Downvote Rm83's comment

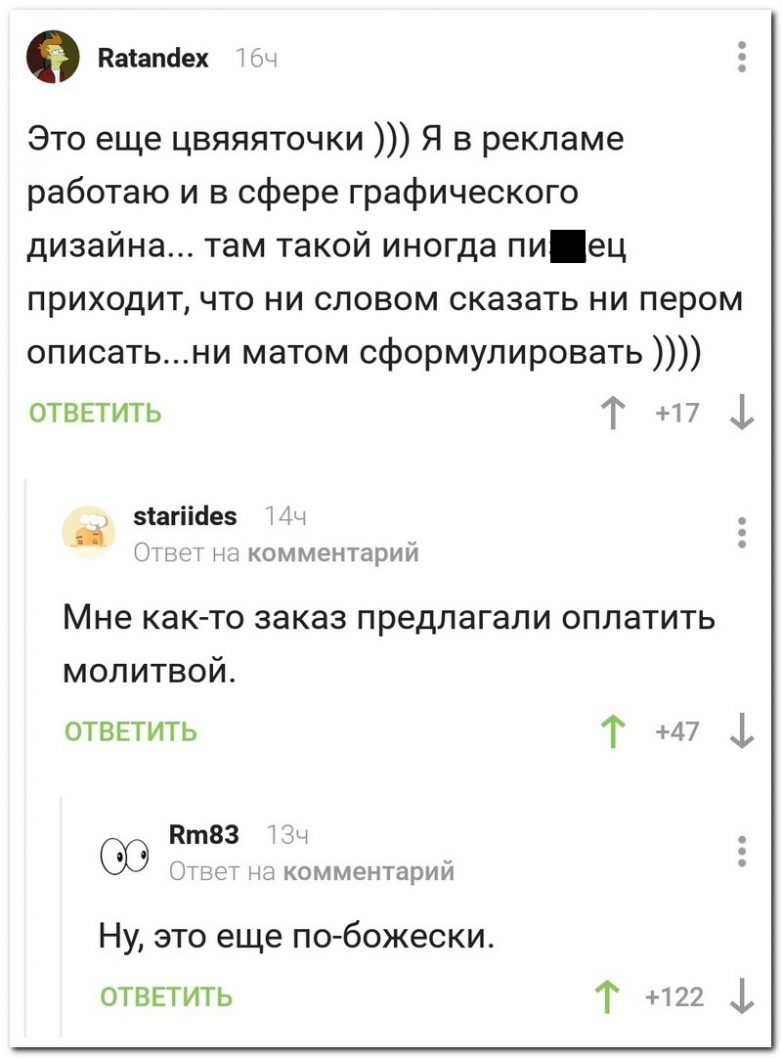coord(741,996)
